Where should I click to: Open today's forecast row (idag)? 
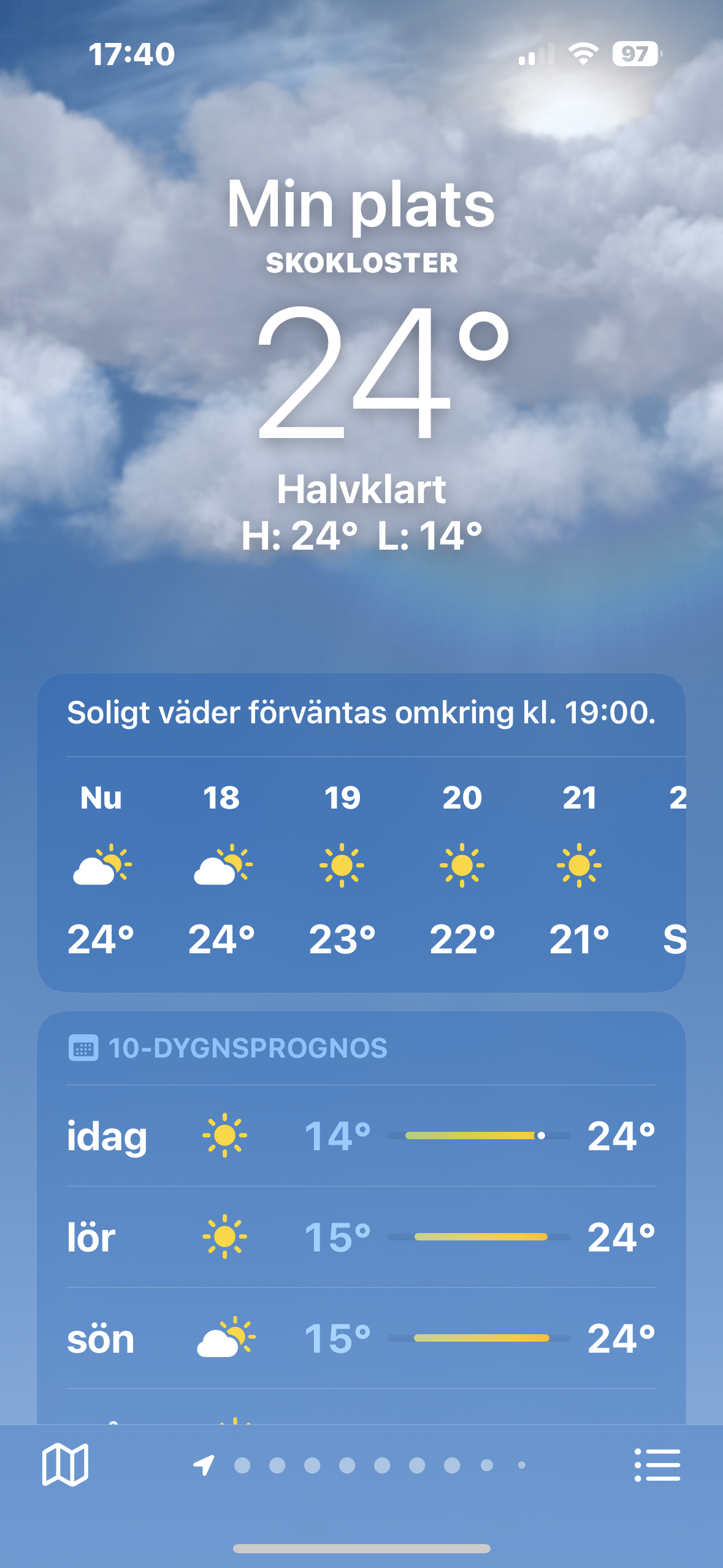(361, 1136)
